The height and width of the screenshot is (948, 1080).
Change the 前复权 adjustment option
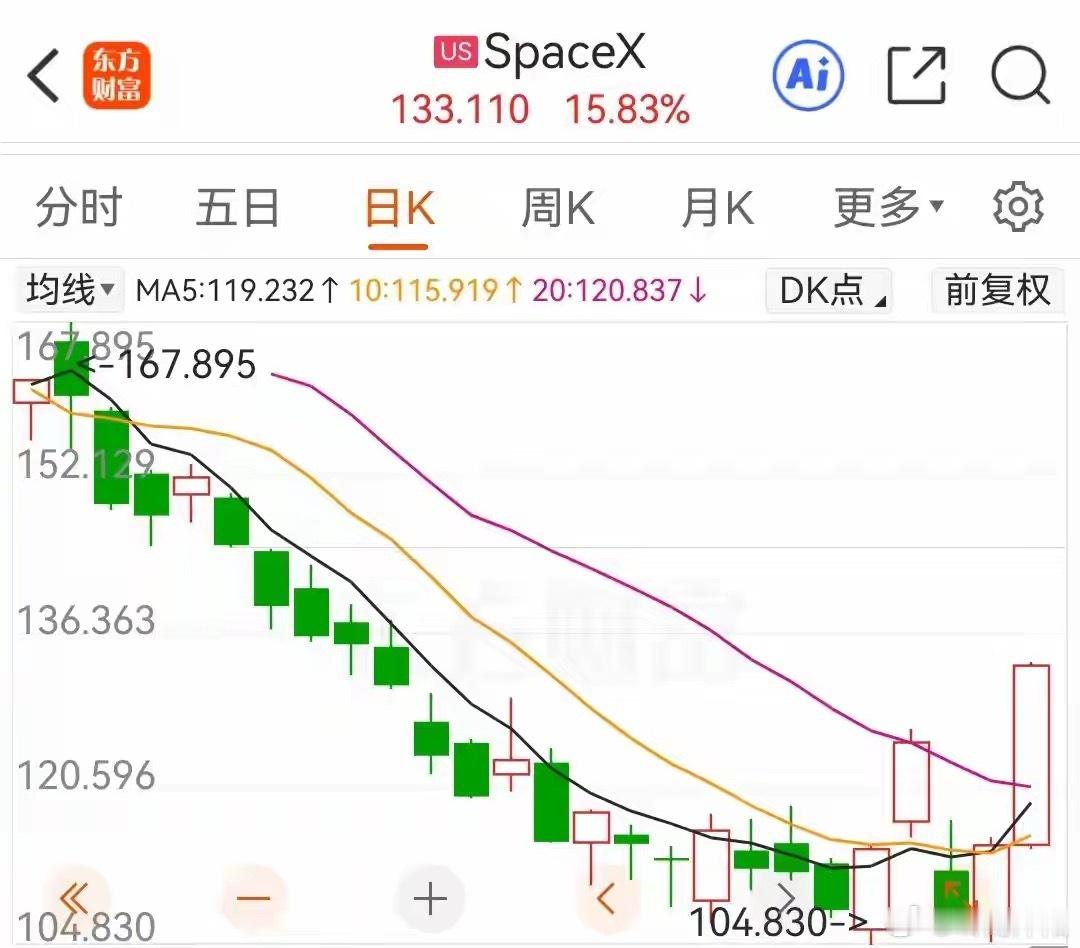(997, 290)
